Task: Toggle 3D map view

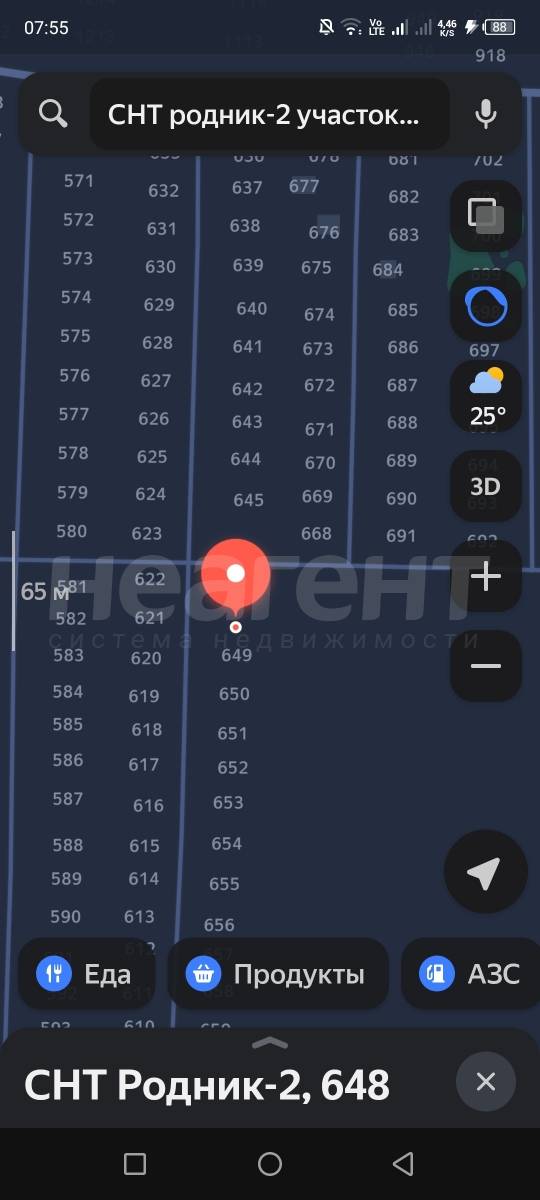Action: (486, 486)
